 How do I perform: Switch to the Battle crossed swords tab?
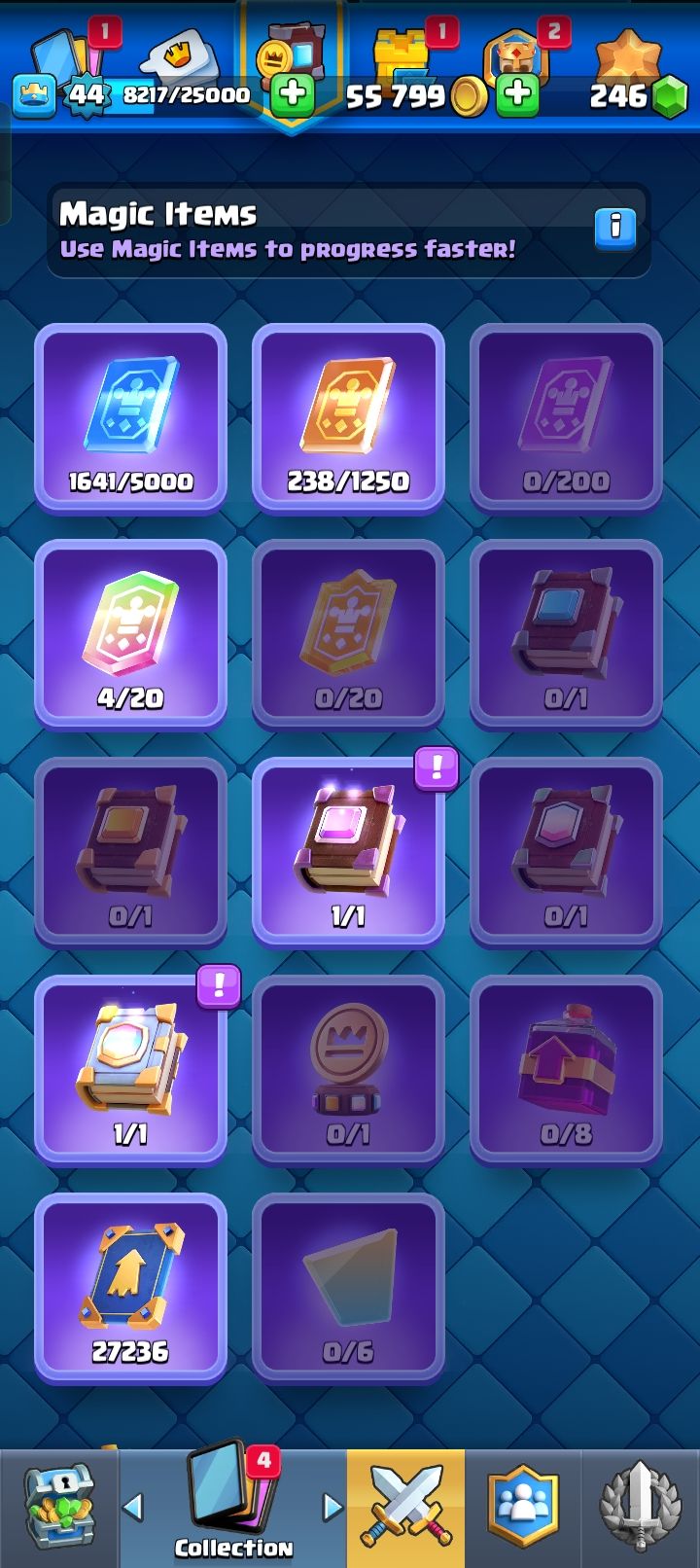[405, 1508]
